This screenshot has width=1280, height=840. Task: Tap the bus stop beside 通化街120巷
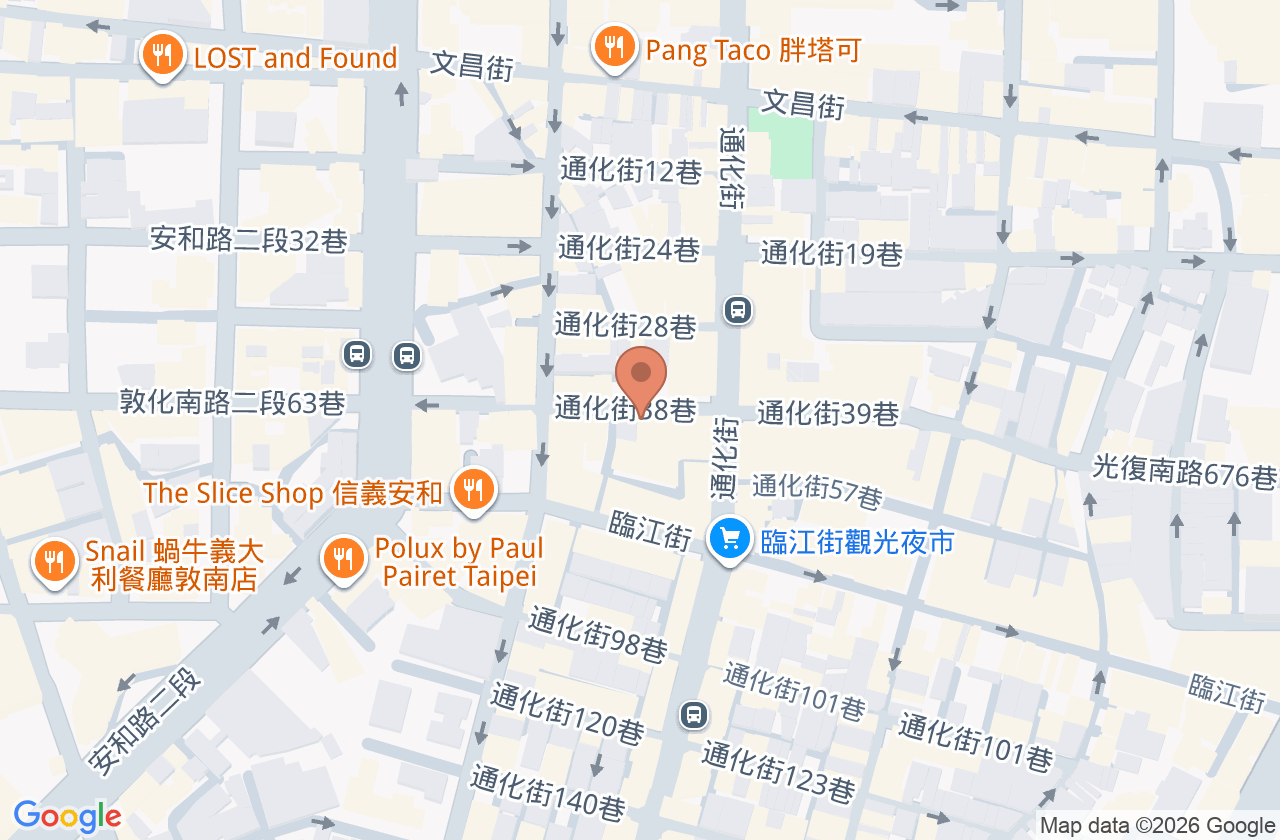pos(693,715)
